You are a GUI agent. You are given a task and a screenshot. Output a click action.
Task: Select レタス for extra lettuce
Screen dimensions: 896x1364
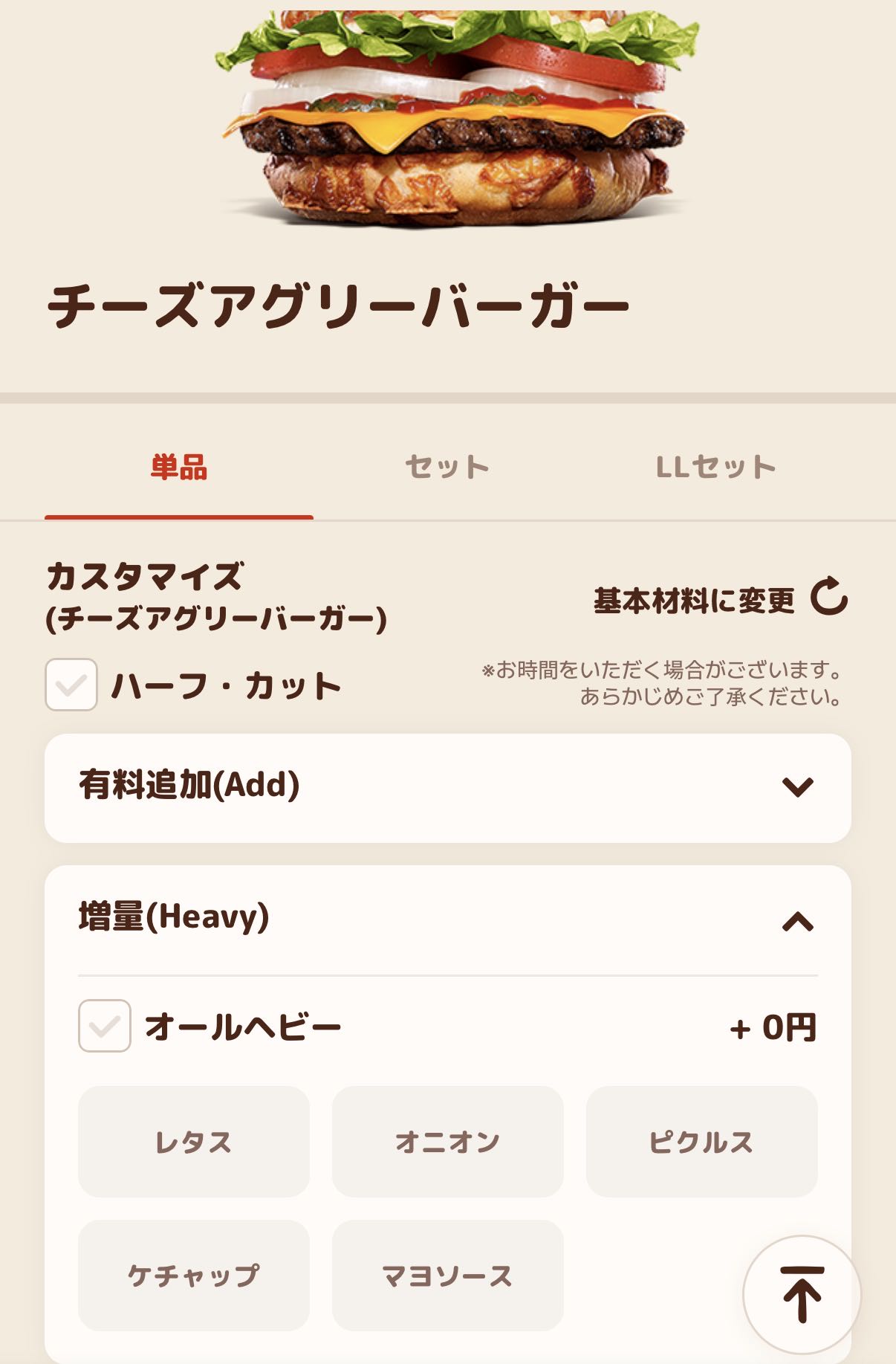pos(194,1142)
